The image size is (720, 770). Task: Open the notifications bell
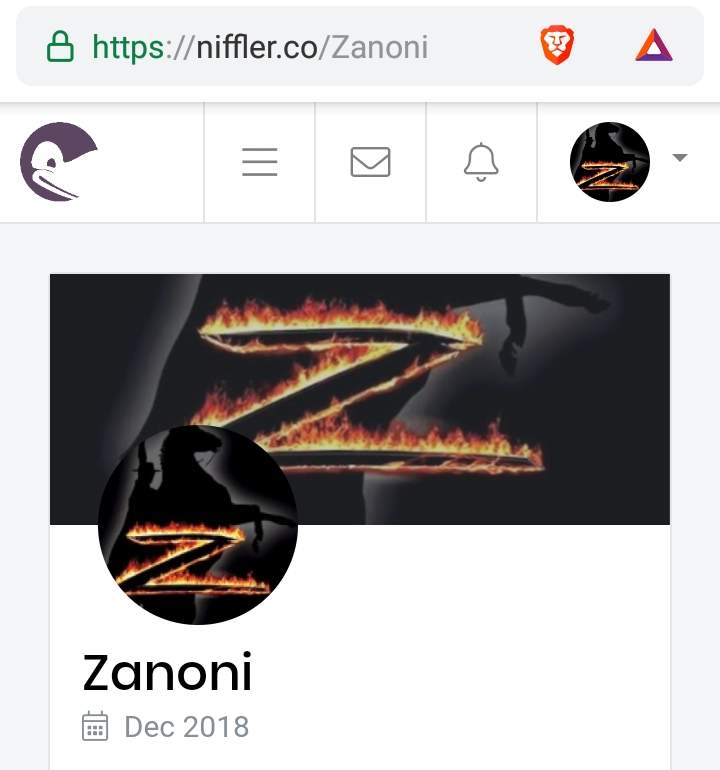coord(481,162)
